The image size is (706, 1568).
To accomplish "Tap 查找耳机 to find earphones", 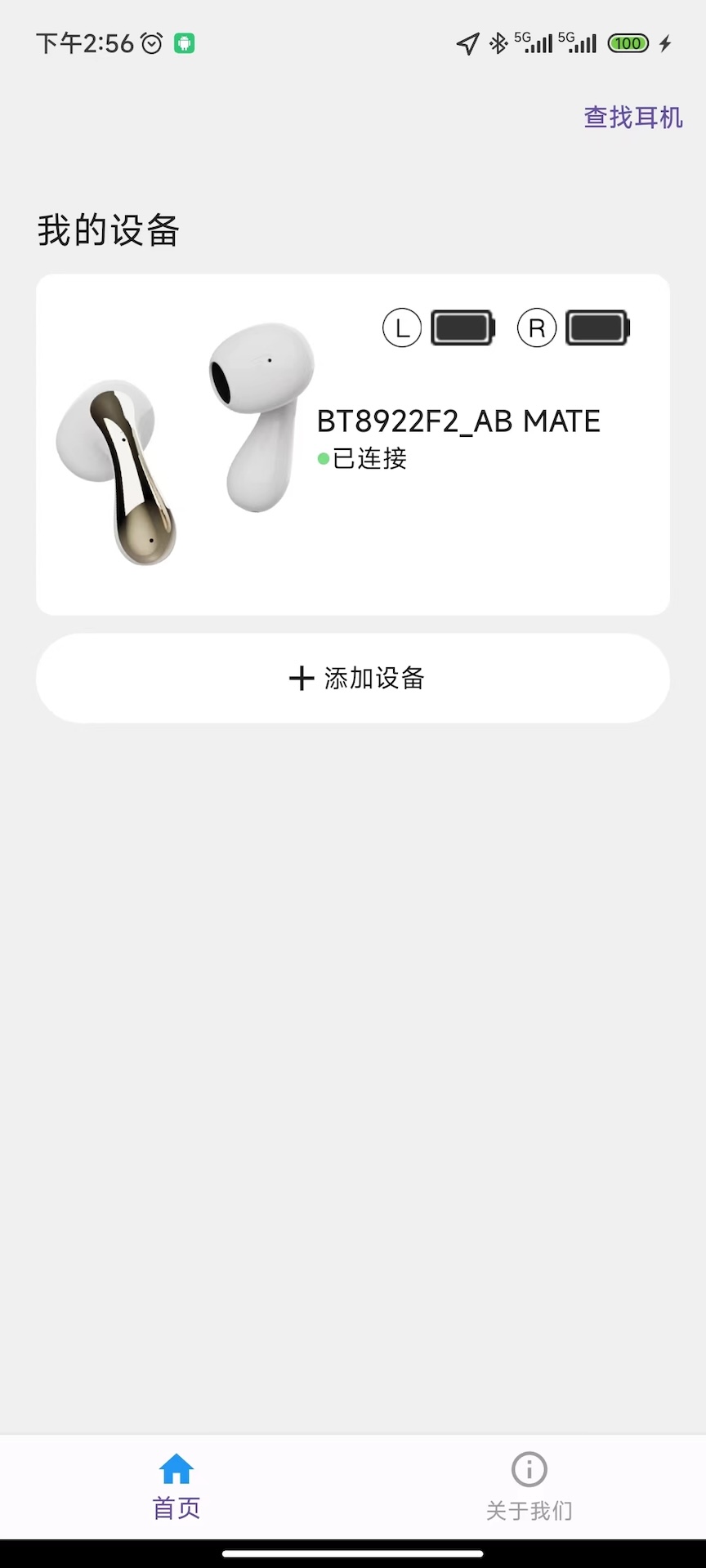I will 632,118.
